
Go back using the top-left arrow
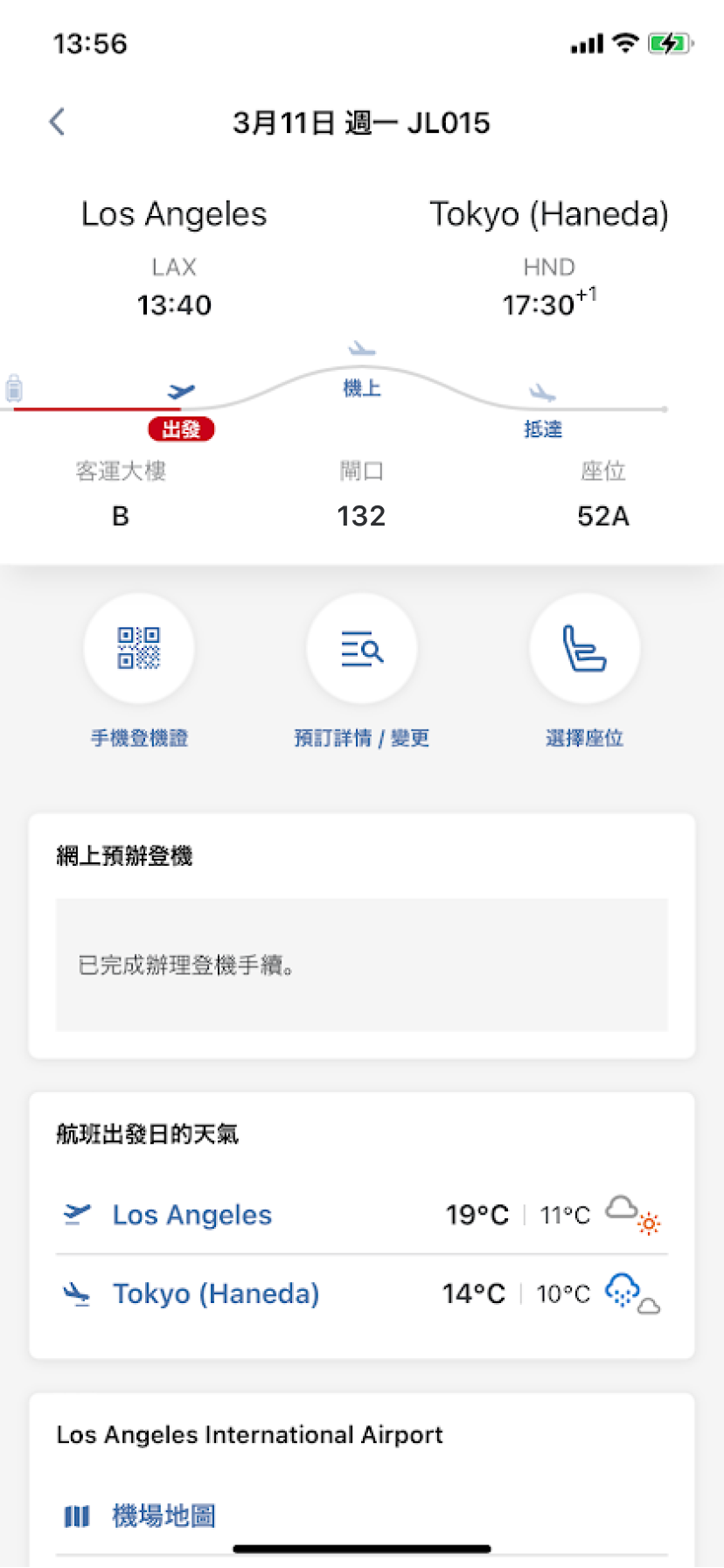(x=58, y=122)
